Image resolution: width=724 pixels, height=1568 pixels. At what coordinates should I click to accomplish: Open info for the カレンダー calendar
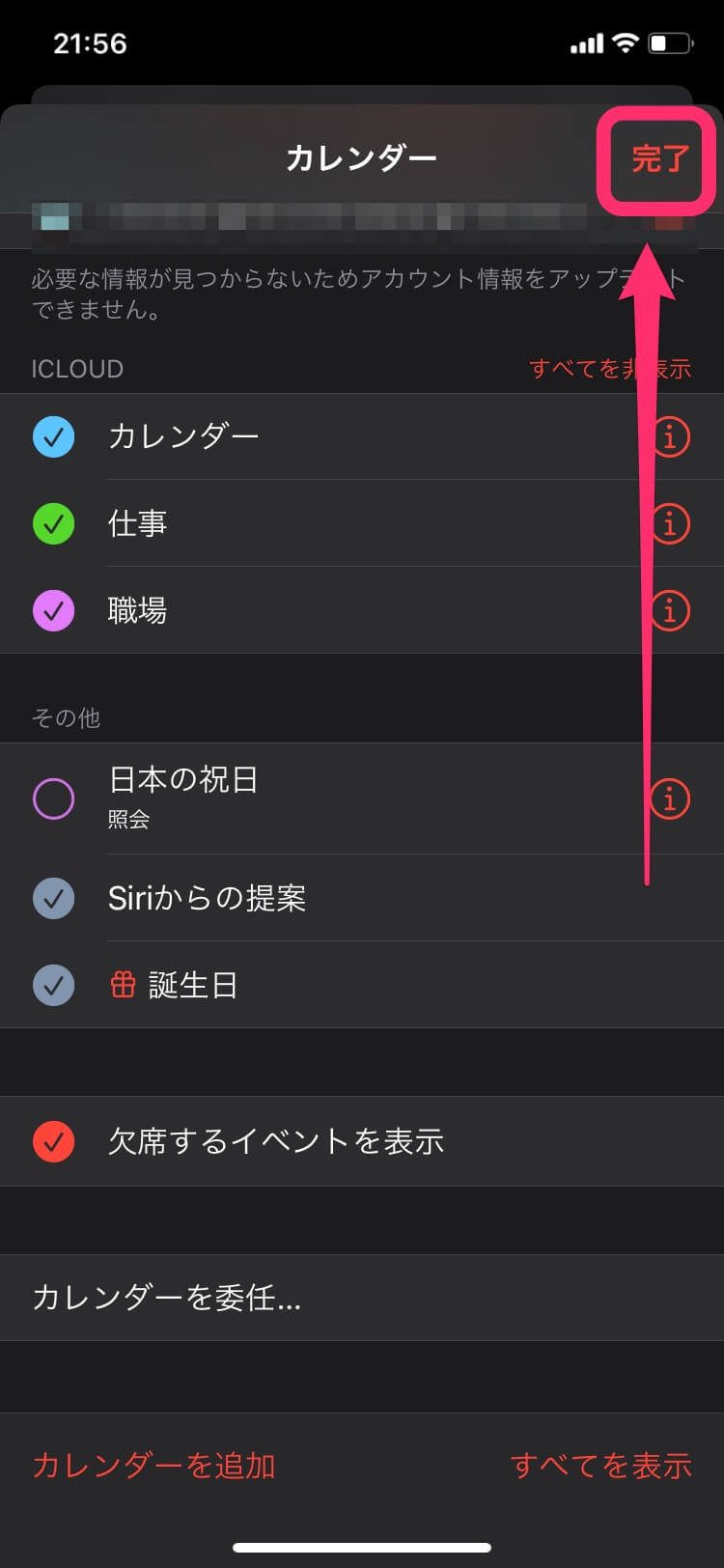click(670, 436)
